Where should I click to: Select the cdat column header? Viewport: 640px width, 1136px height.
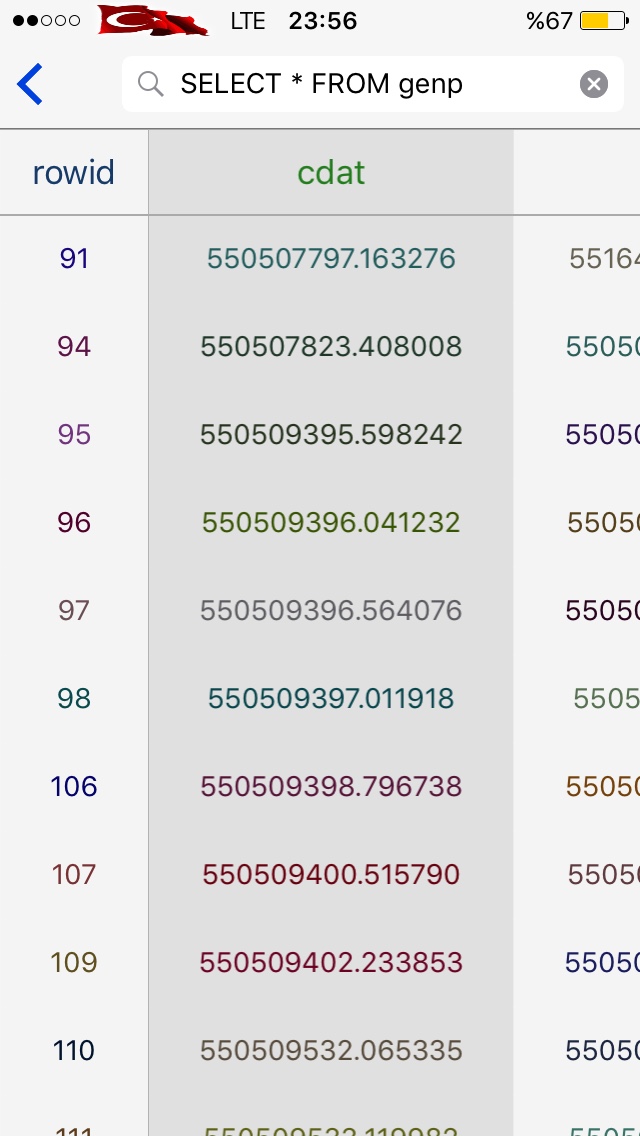(331, 173)
